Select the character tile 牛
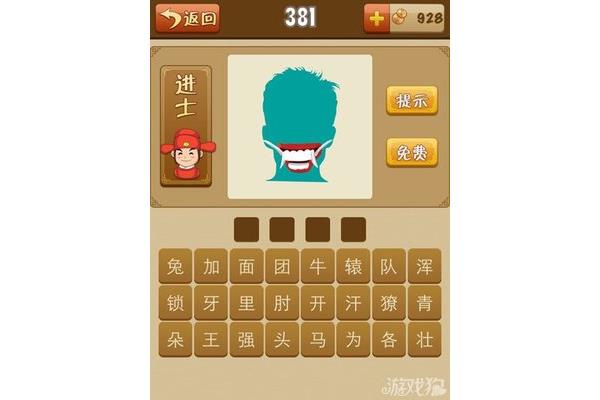The height and width of the screenshot is (400, 600). coord(318,267)
